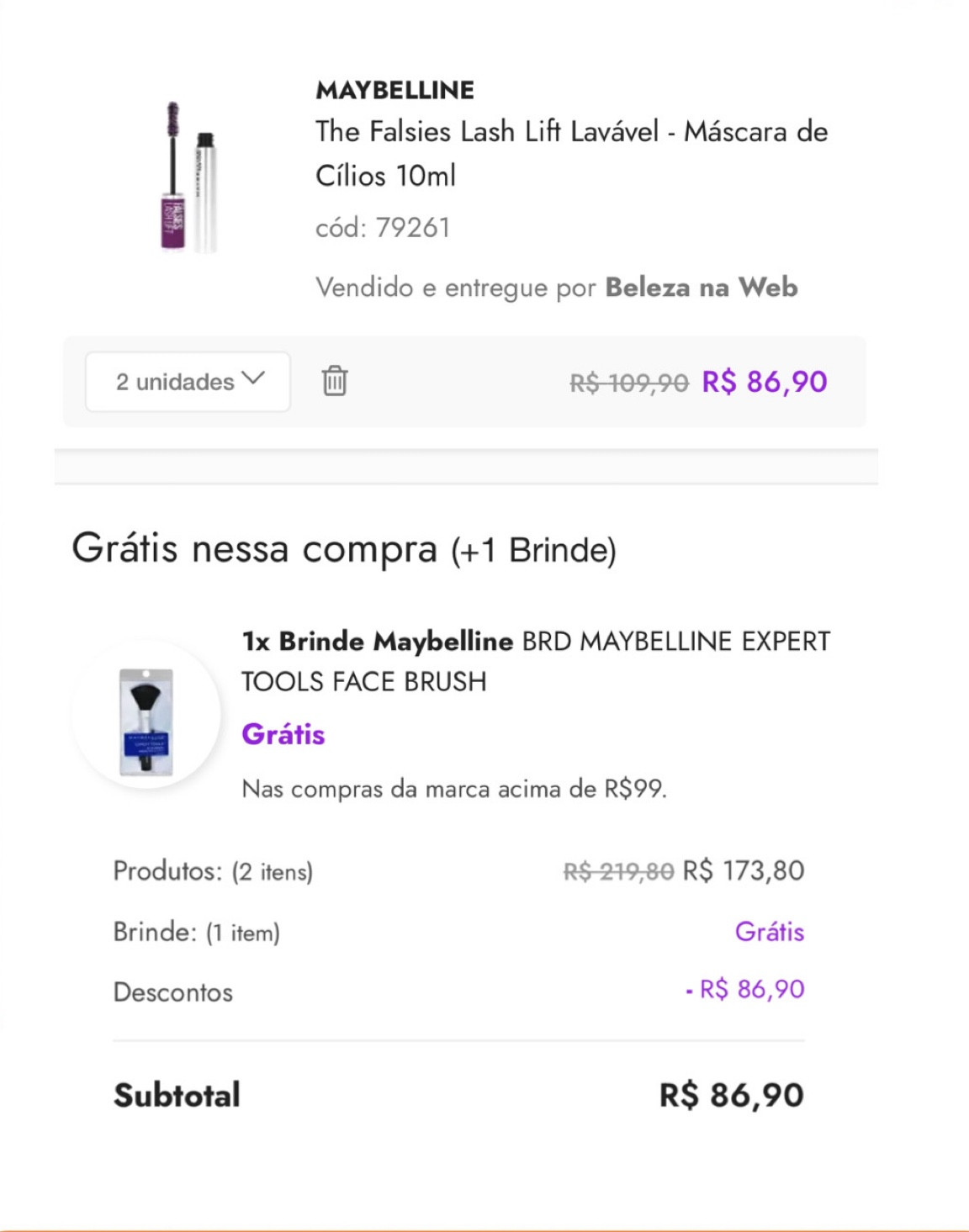Viewport: 969px width, 1232px height.
Task: Click the Grátis nessa compra heading
Action: tap(345, 550)
